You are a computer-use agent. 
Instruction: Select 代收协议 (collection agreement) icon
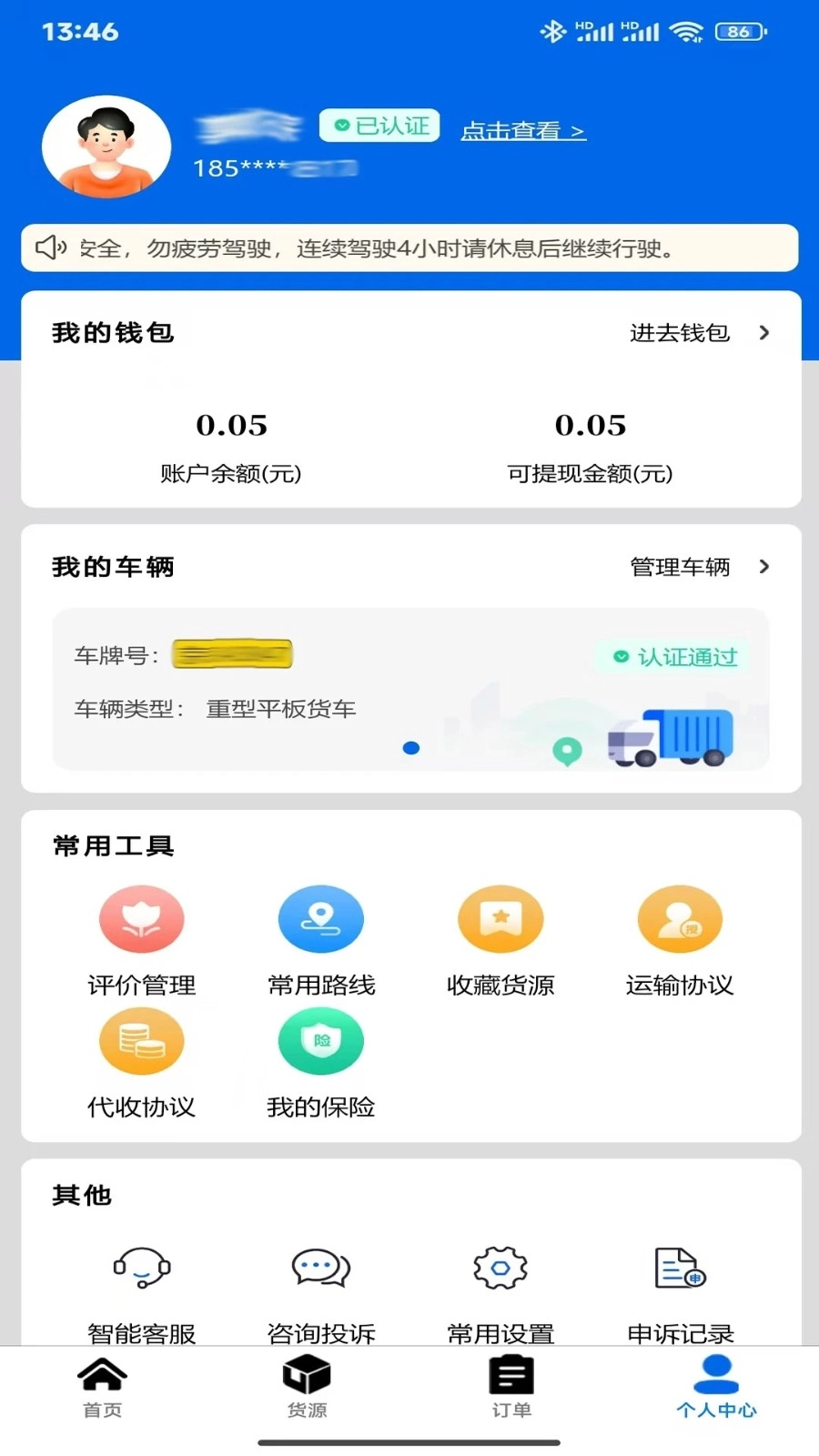(141, 1060)
